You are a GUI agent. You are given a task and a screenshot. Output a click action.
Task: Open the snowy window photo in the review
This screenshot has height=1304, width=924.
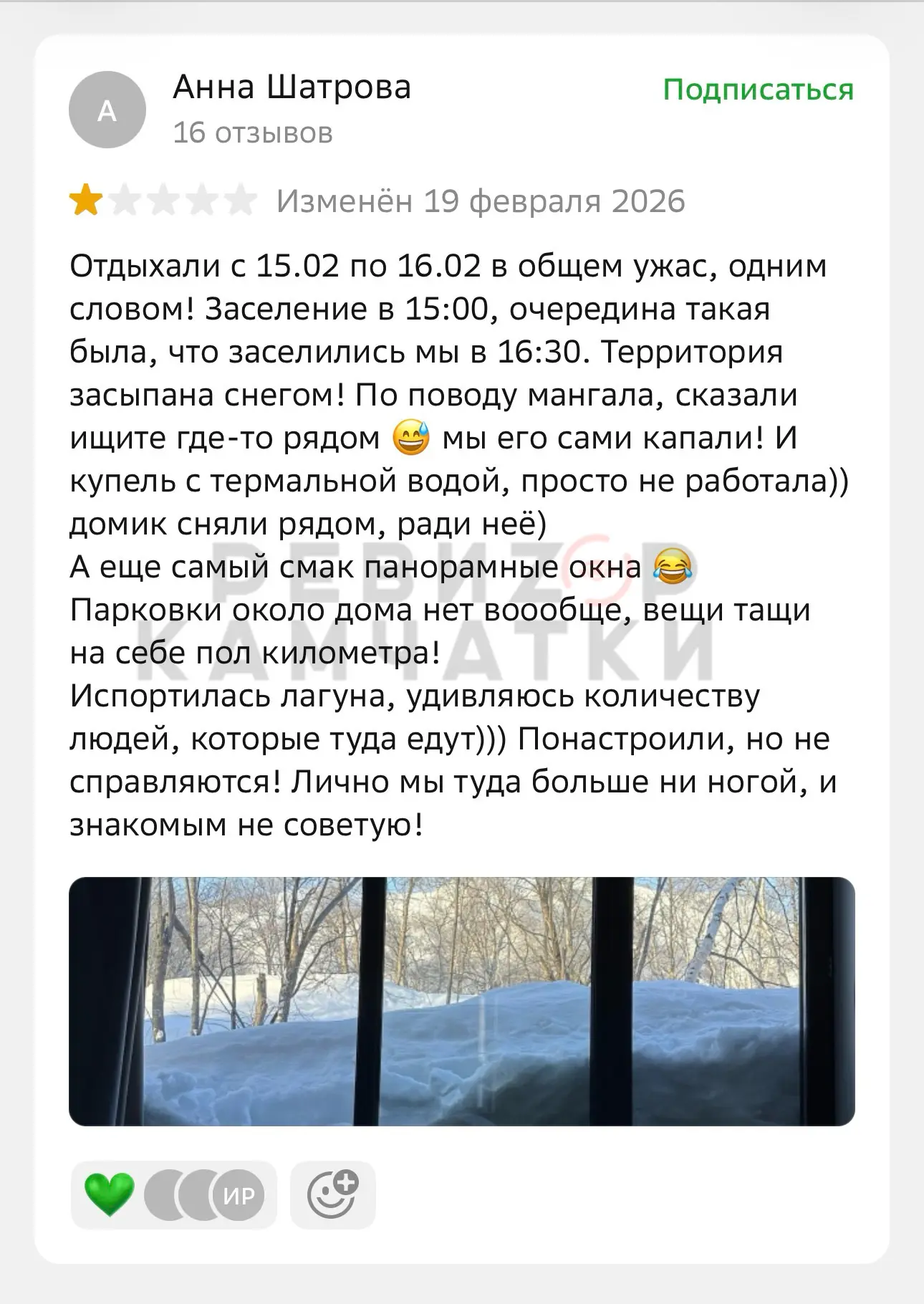[461, 1000]
